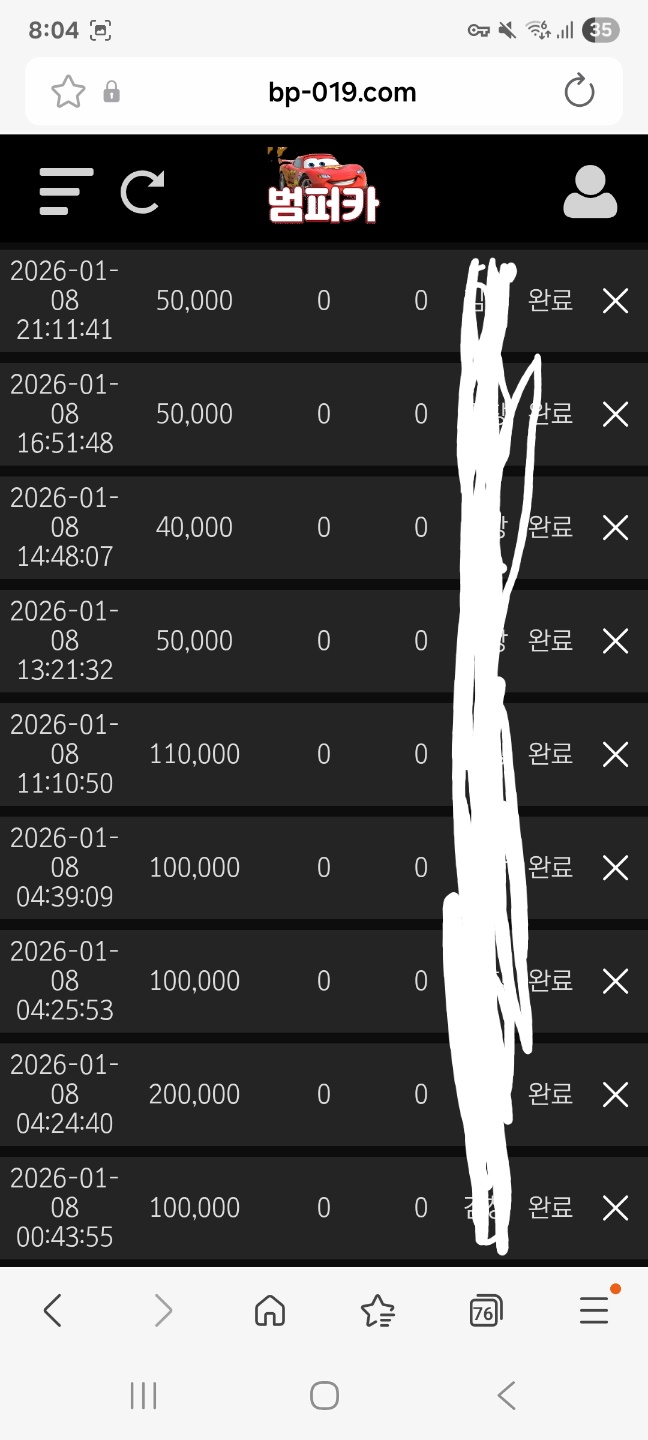This screenshot has height=1440, width=648.
Task: Delete the 21:11:41 record
Action: pos(615,301)
